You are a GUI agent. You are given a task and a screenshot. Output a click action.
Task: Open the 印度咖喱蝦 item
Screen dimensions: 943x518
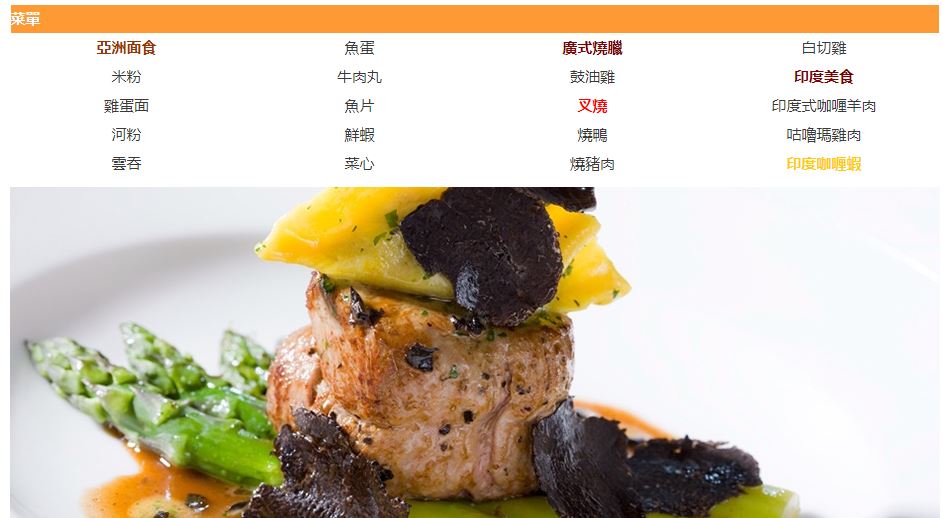824,164
